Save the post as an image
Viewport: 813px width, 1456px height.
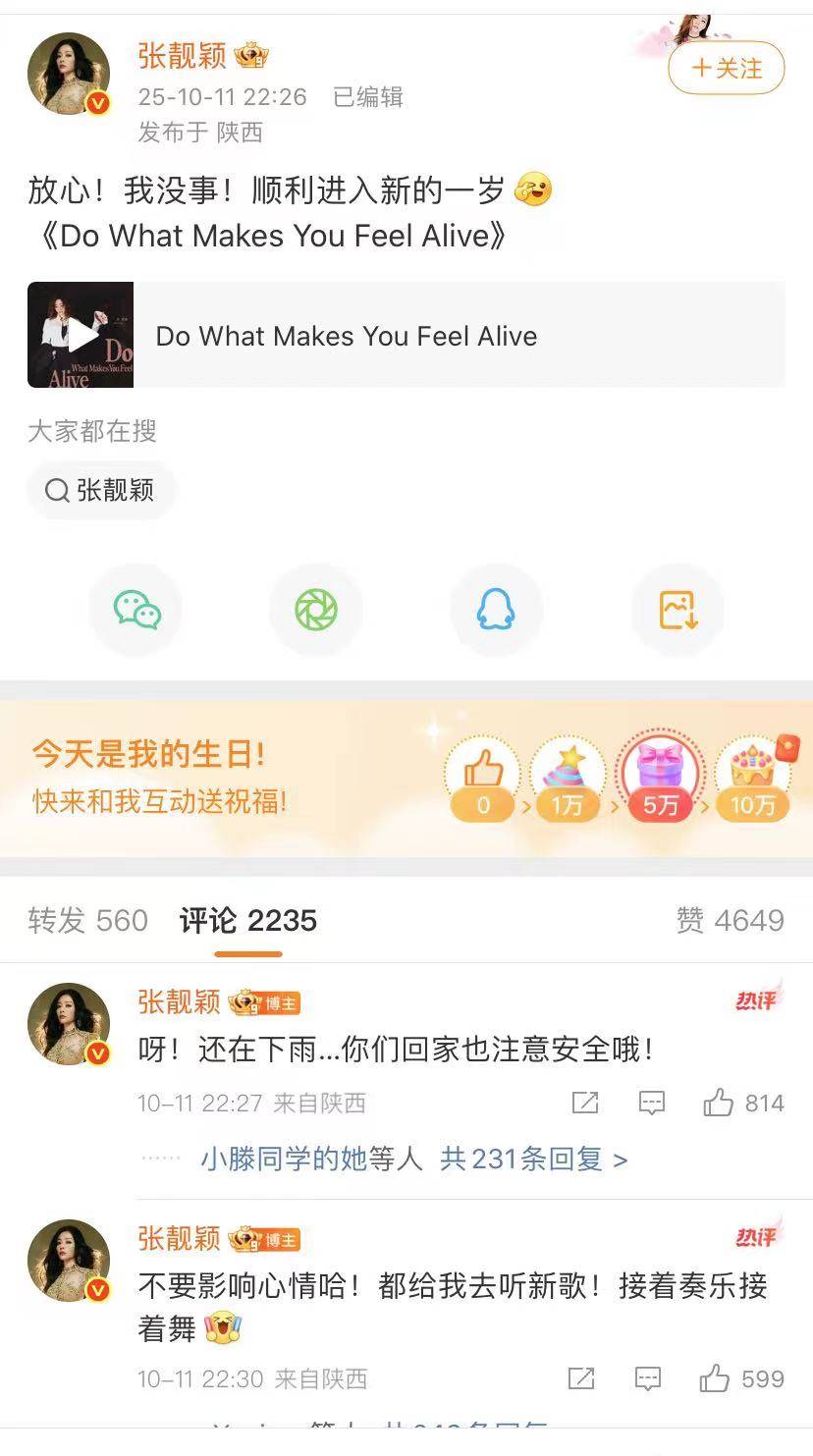tap(677, 610)
